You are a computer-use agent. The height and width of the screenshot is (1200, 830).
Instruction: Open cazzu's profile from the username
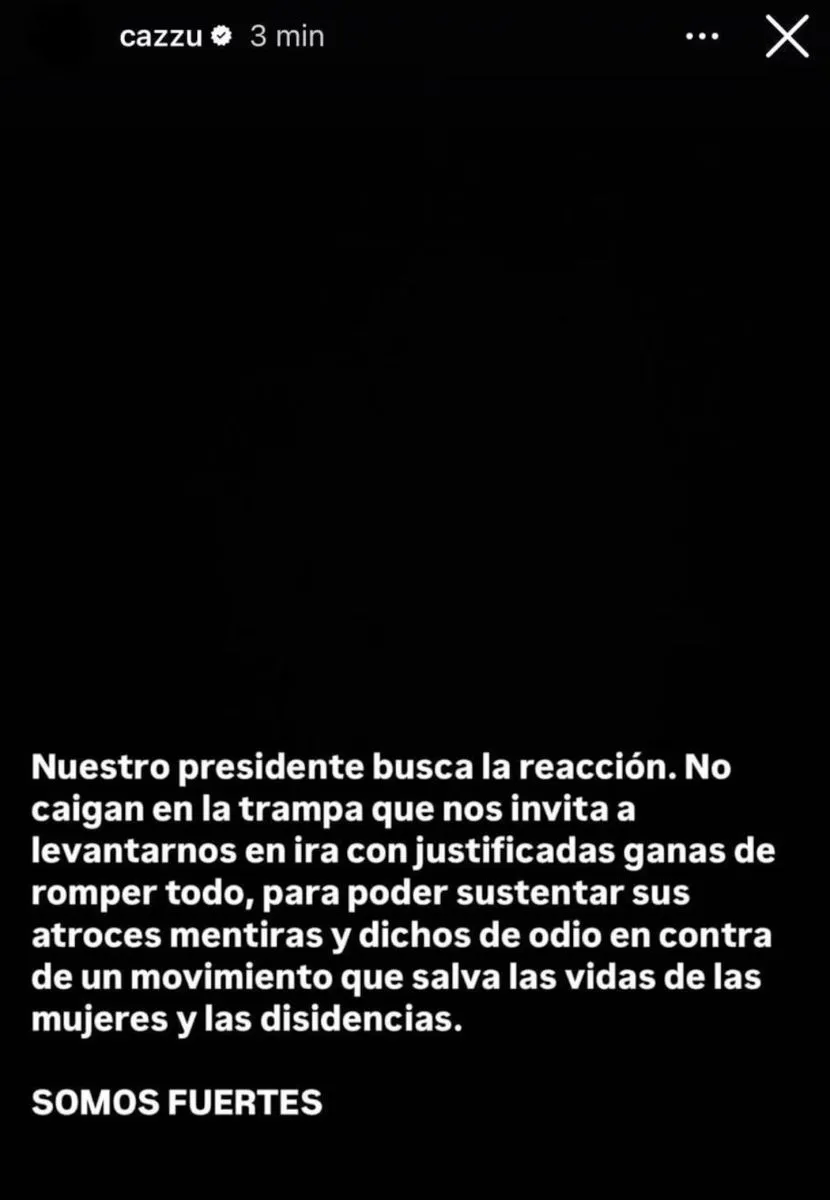161,37
